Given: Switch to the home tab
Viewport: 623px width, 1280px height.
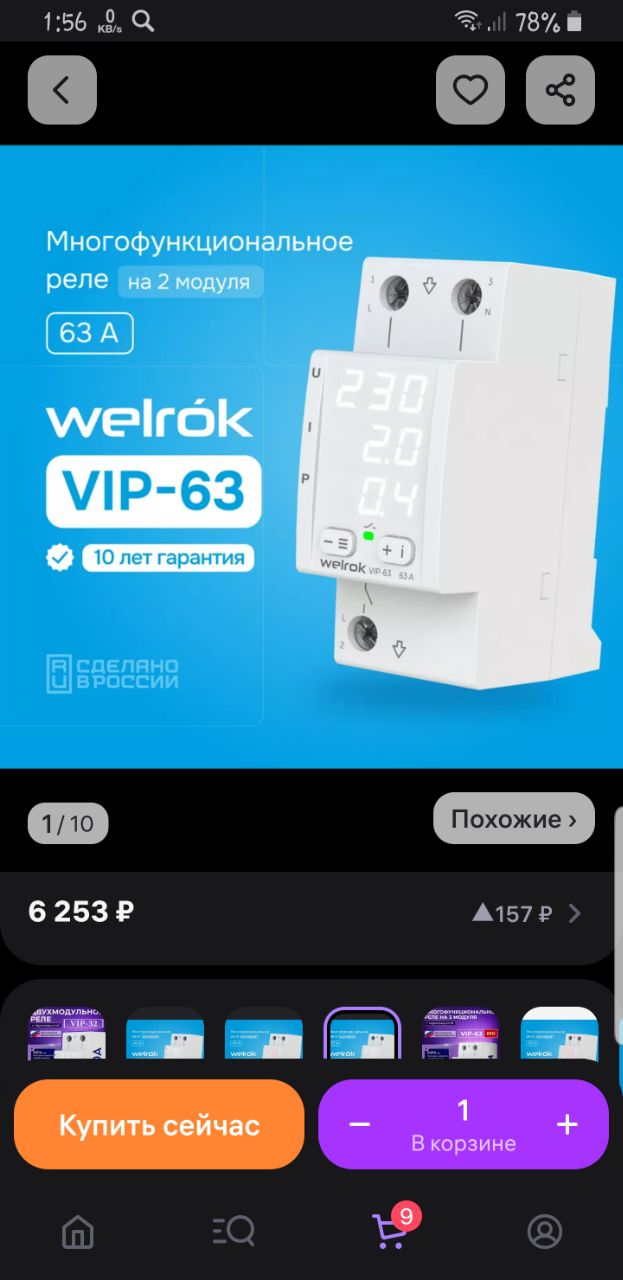Looking at the screenshot, I should point(78,1232).
